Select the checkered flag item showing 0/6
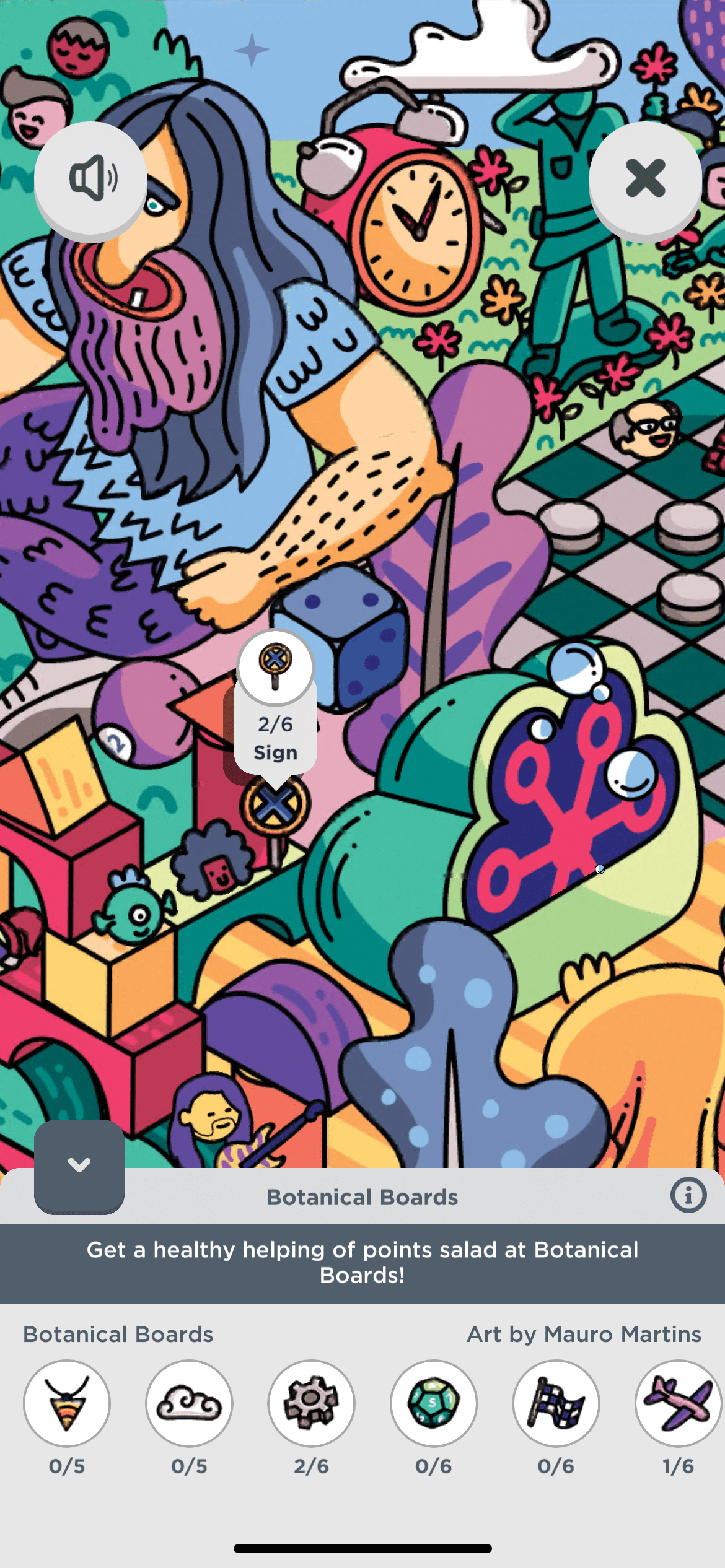 pos(556,1403)
